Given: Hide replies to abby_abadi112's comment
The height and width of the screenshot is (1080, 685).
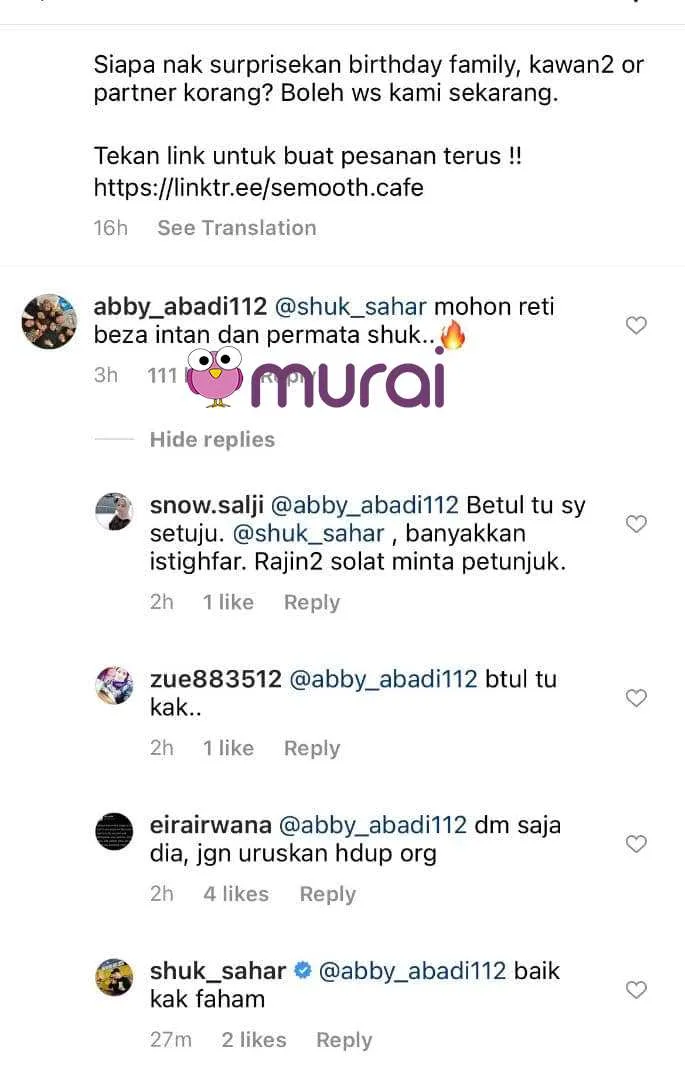Looking at the screenshot, I should point(212,440).
